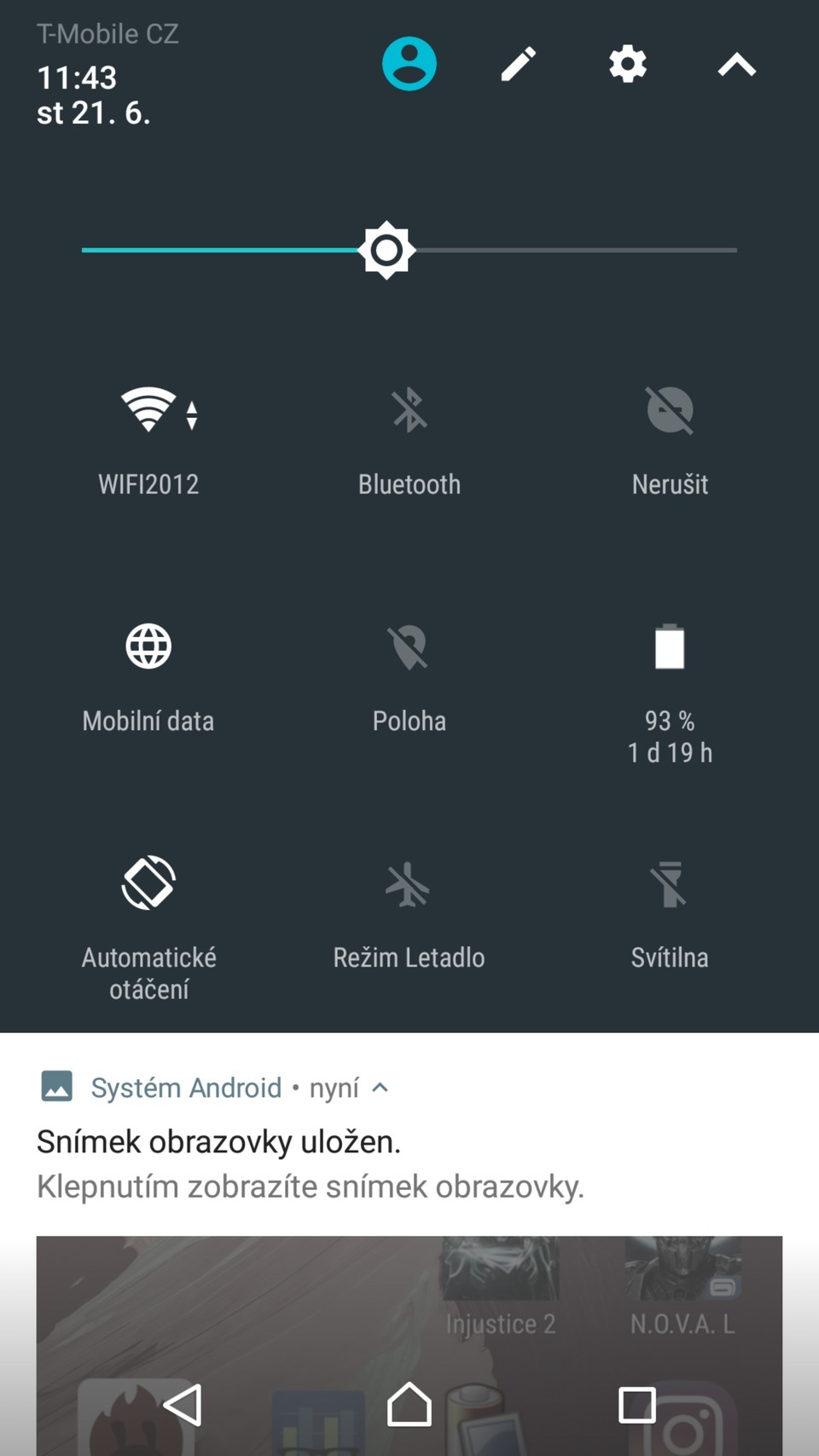Expand Wi-Fi options via the small arrow
The height and width of the screenshot is (1456, 819).
point(193,416)
